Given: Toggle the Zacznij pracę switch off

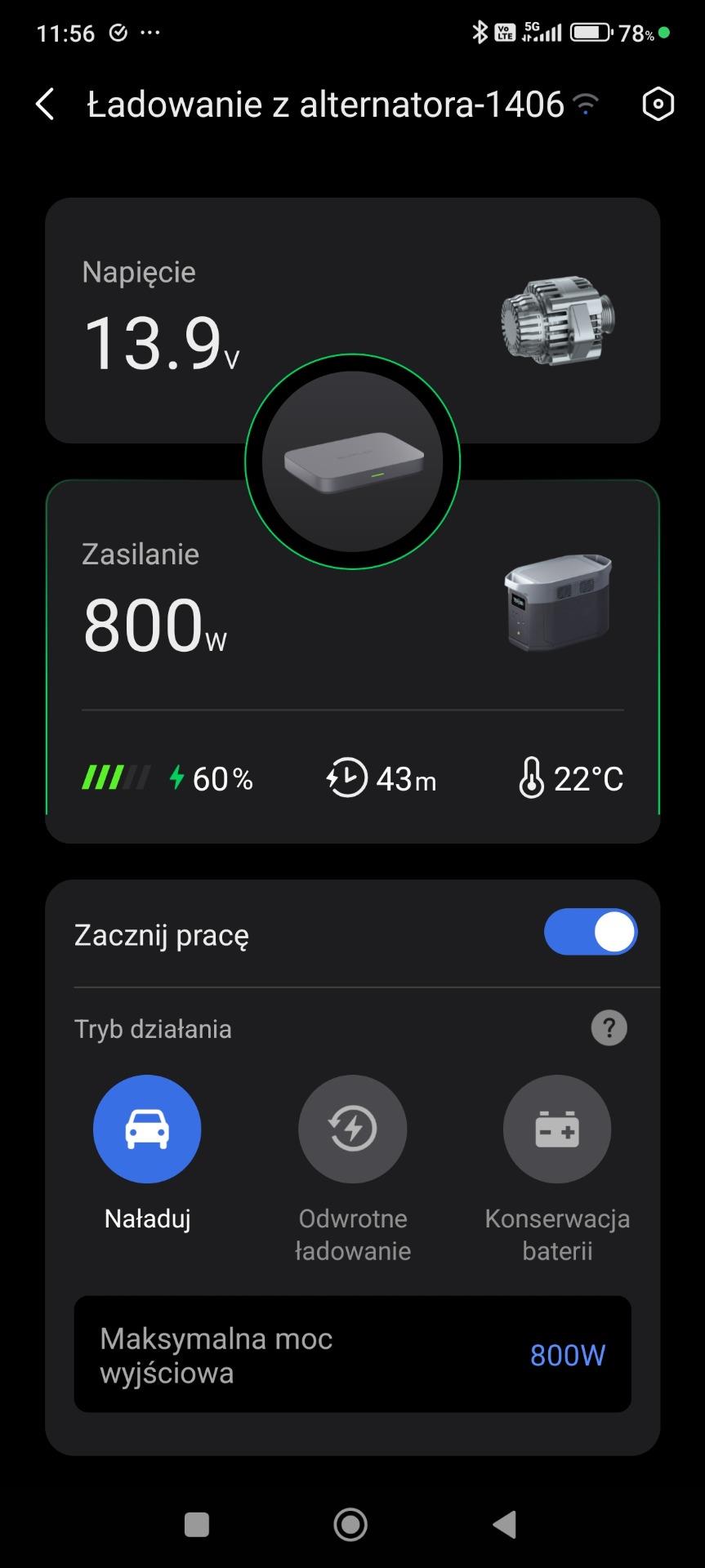Looking at the screenshot, I should (x=591, y=932).
